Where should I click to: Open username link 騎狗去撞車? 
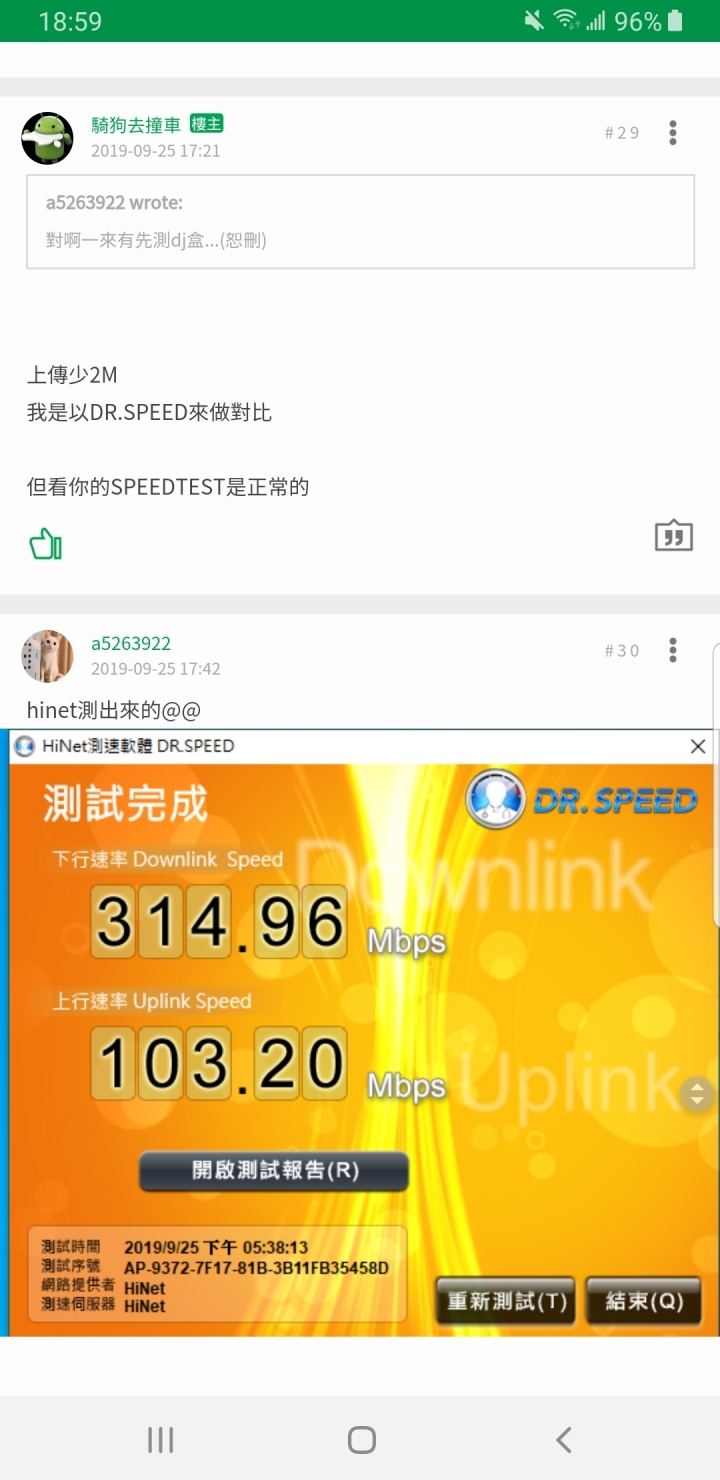click(136, 125)
